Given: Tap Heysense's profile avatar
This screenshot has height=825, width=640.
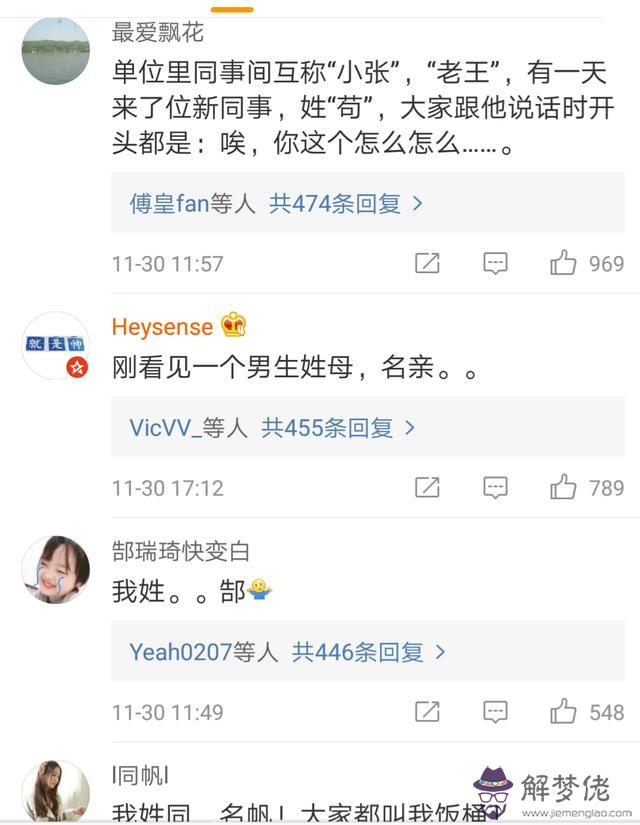Looking at the screenshot, I should (x=56, y=346).
